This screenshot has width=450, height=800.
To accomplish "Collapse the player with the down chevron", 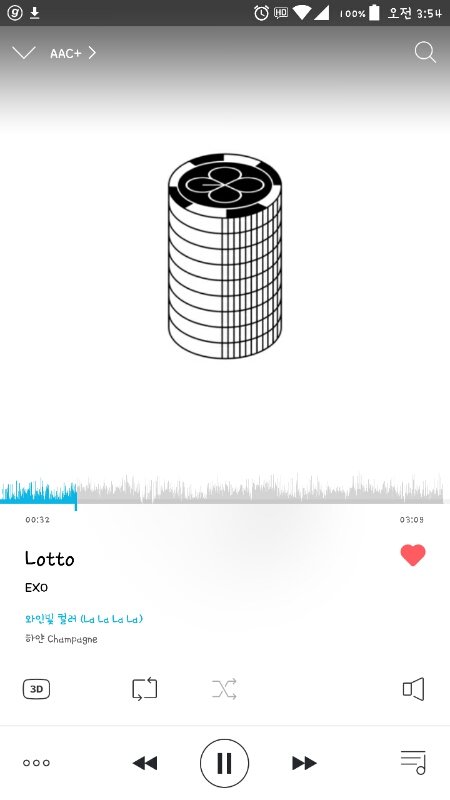I will pos(23,53).
